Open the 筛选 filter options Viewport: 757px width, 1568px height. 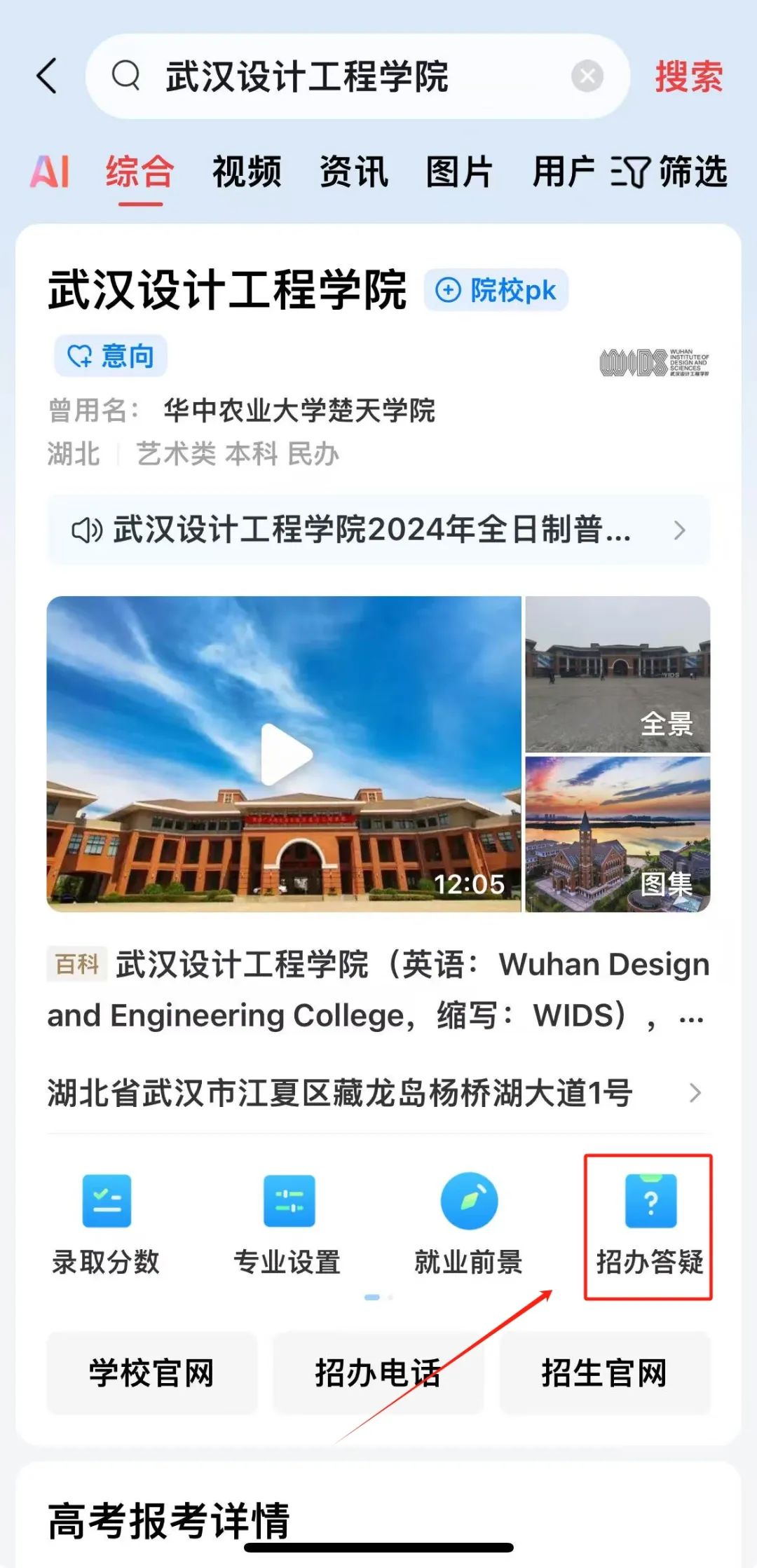click(669, 172)
